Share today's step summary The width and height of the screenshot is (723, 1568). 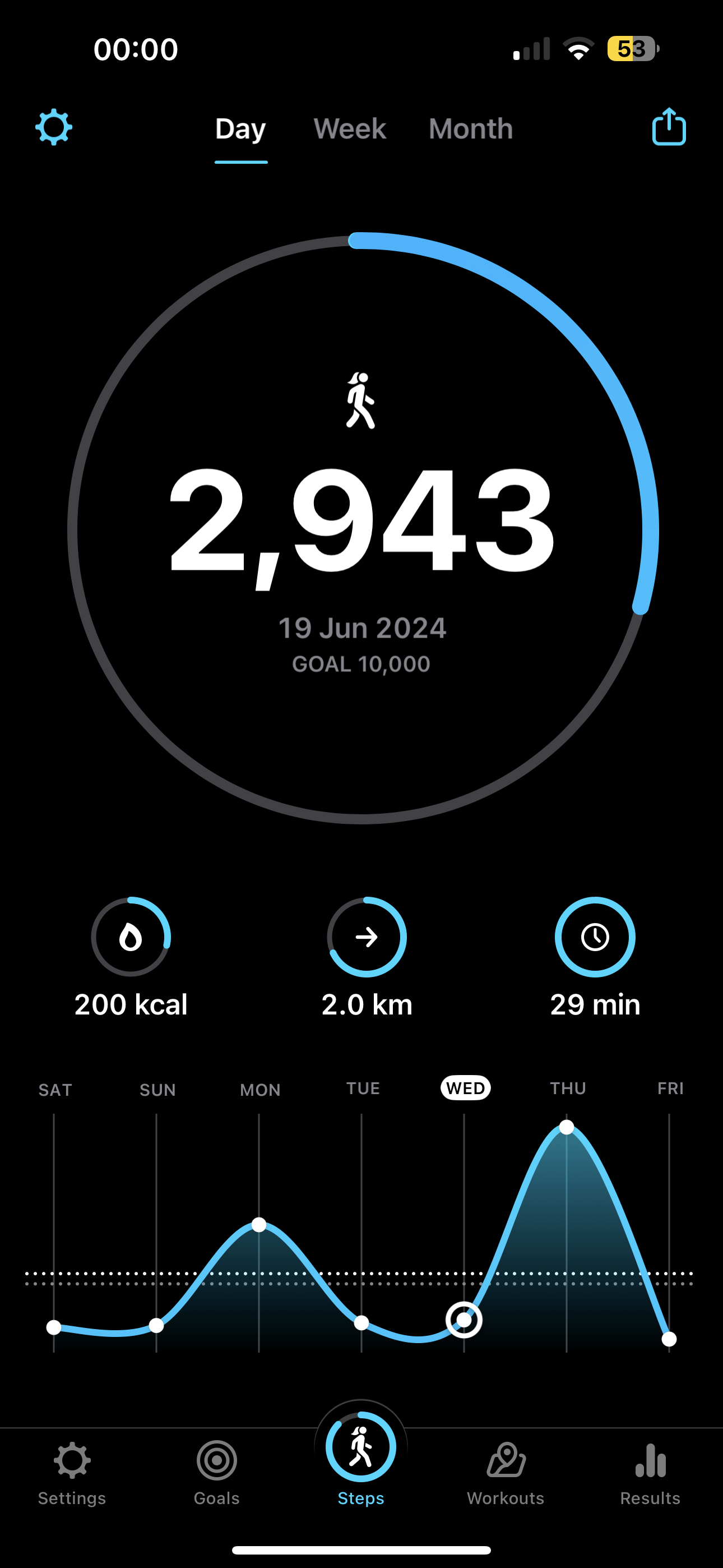[669, 127]
